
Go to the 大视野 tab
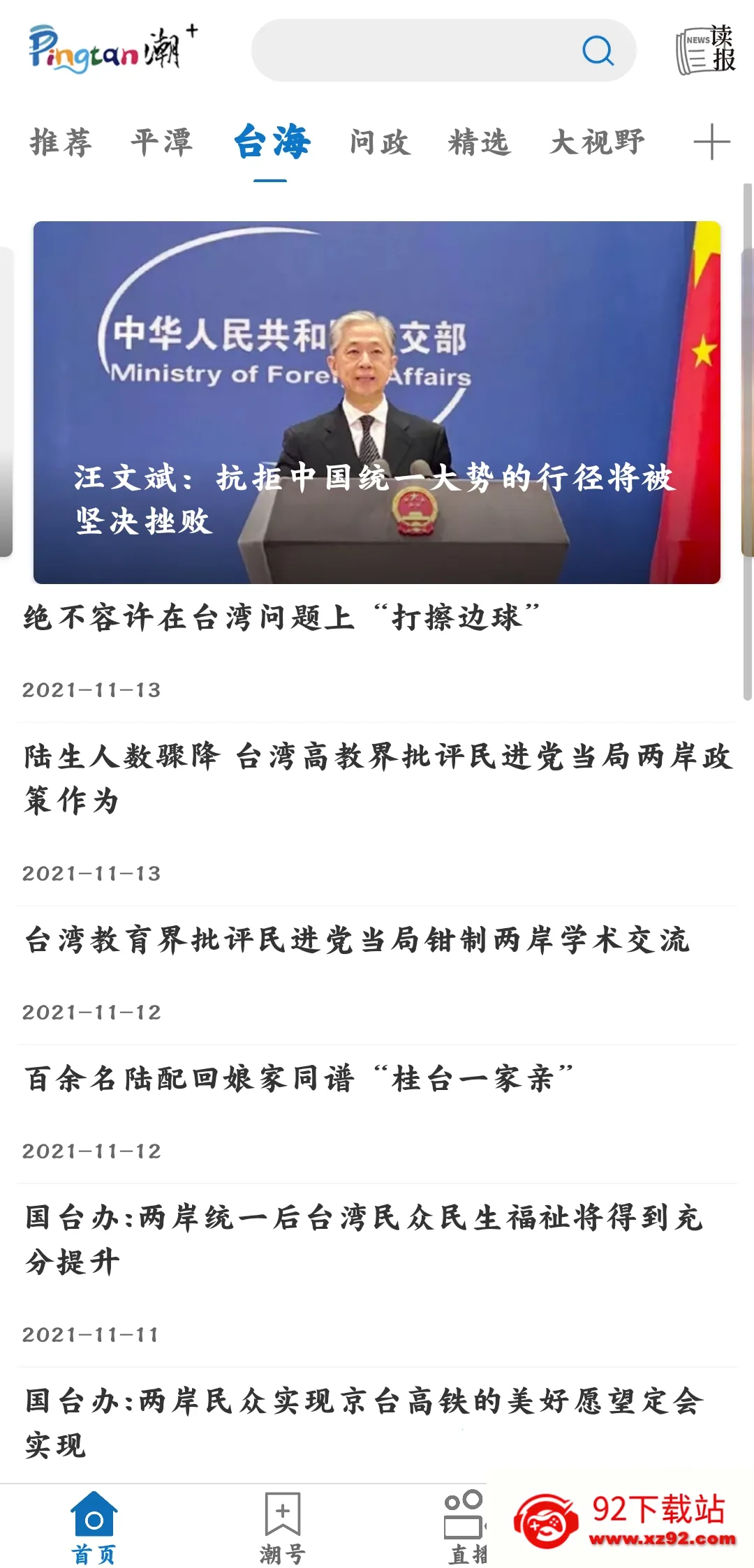597,142
